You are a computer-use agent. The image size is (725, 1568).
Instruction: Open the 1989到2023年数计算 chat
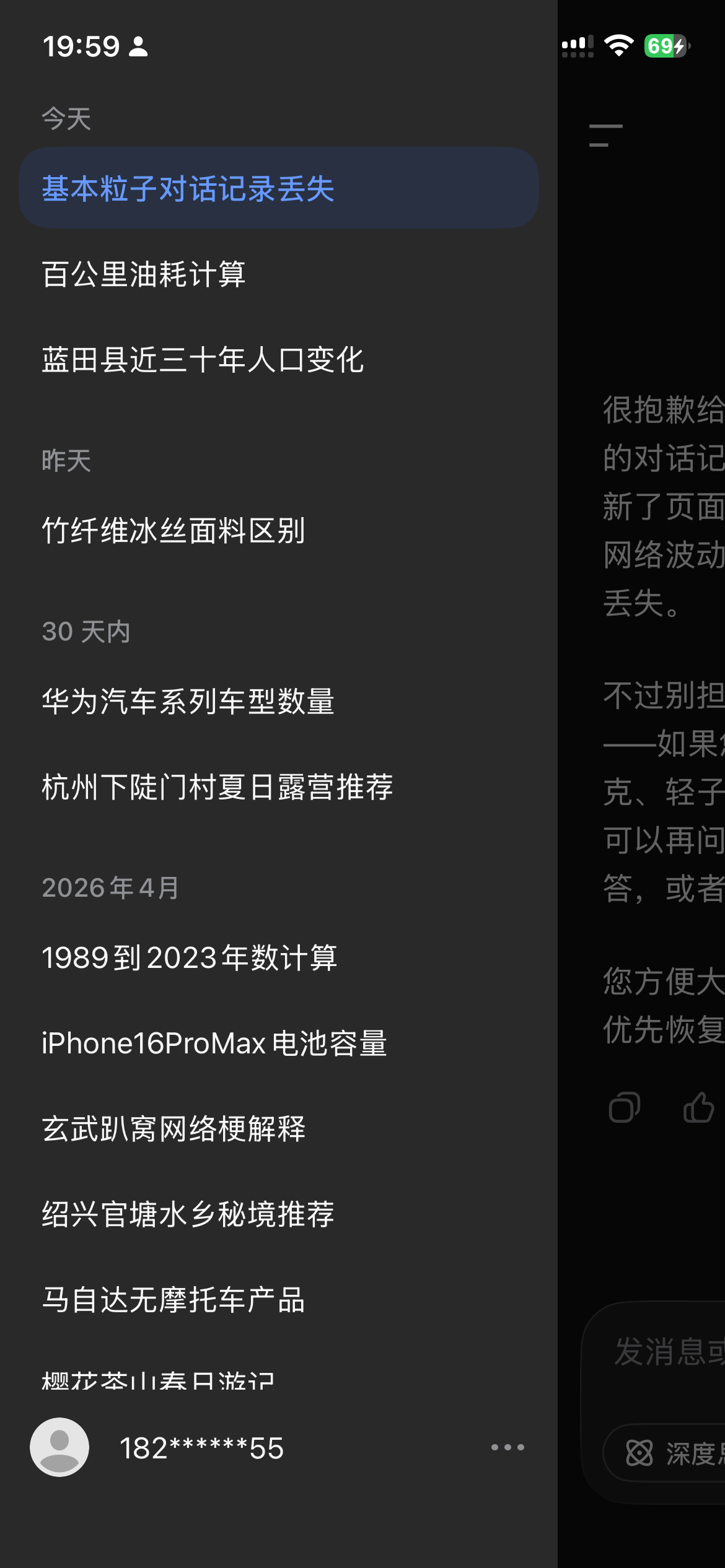[279, 957]
